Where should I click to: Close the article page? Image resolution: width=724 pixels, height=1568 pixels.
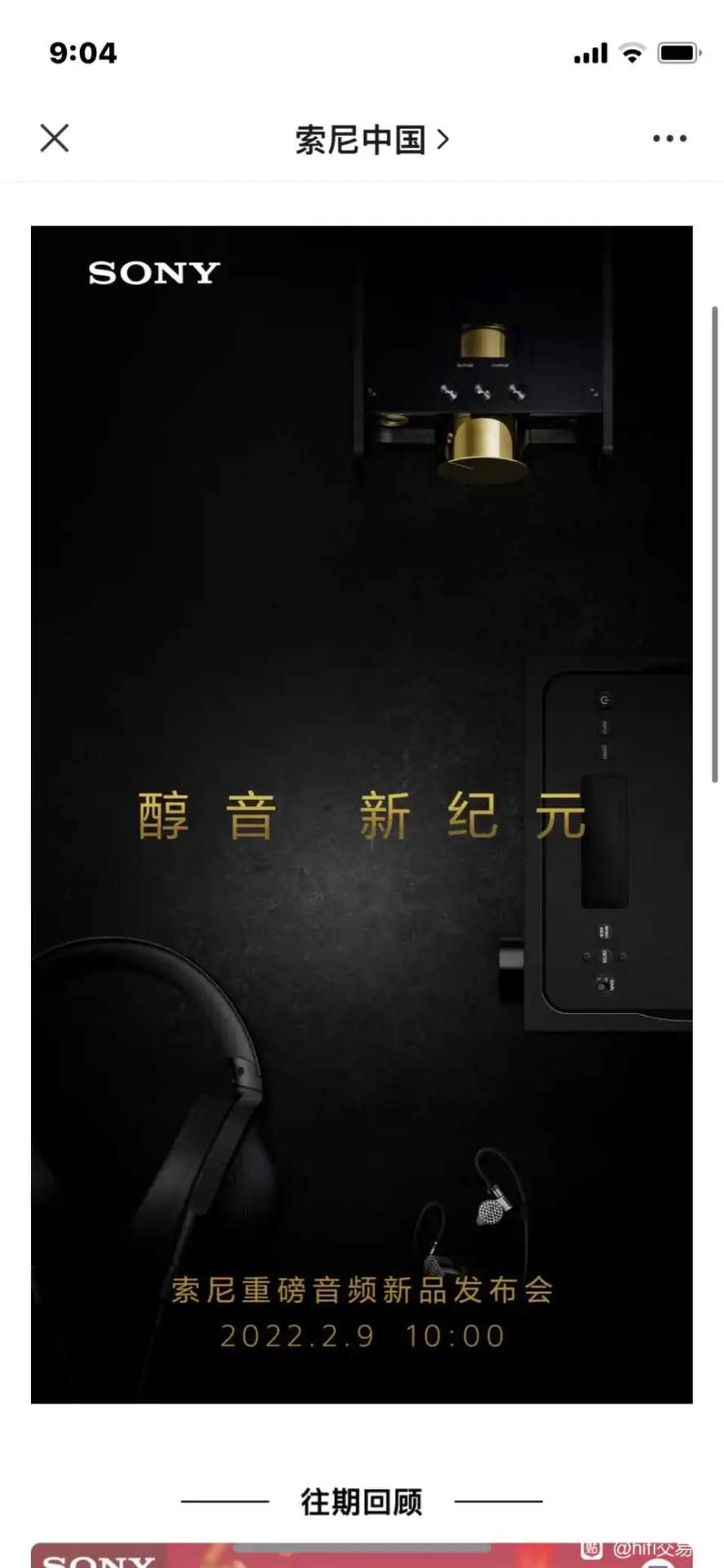(55, 138)
